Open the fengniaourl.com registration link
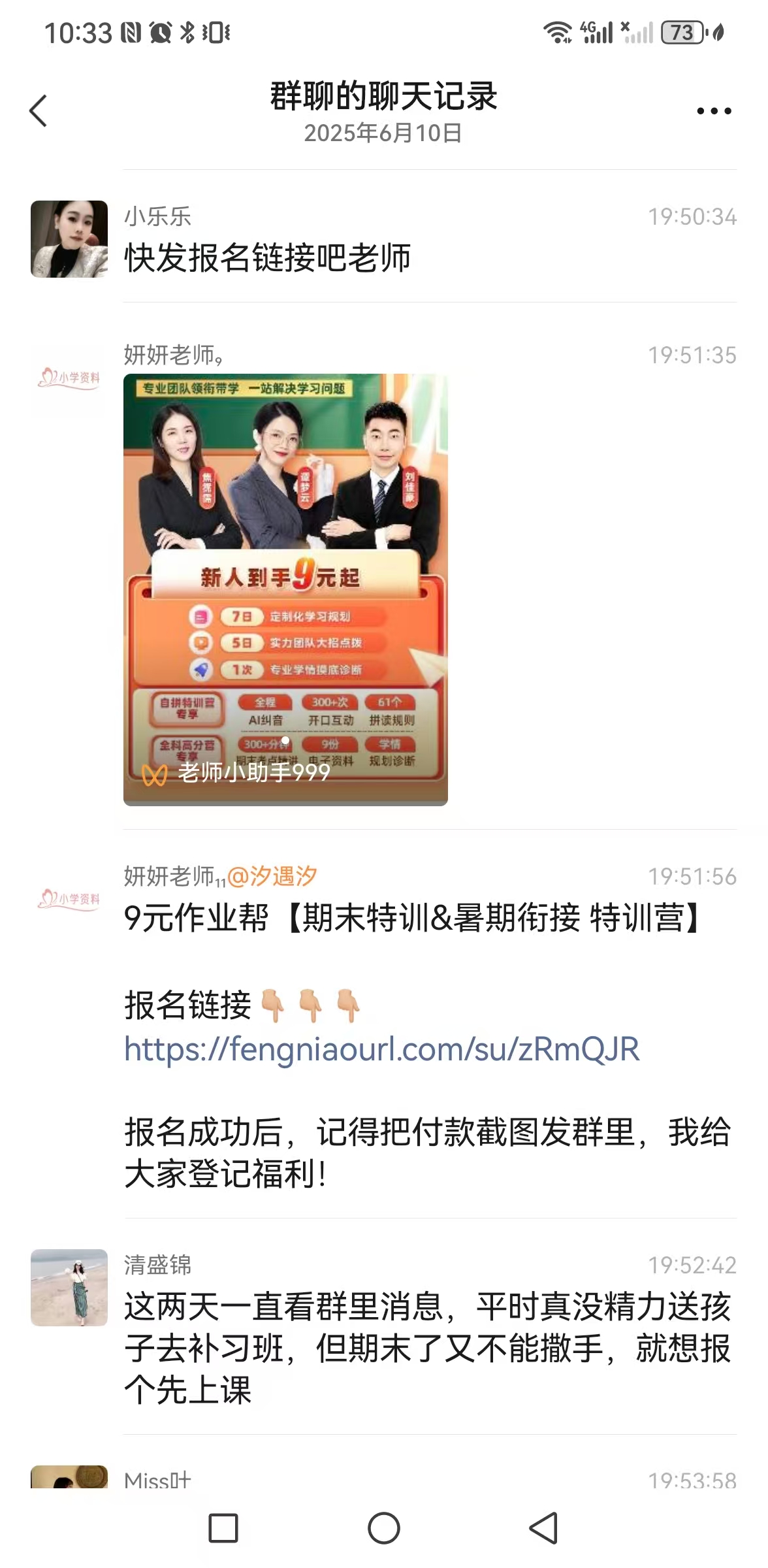This screenshot has width=768, height=1568. tap(381, 1050)
